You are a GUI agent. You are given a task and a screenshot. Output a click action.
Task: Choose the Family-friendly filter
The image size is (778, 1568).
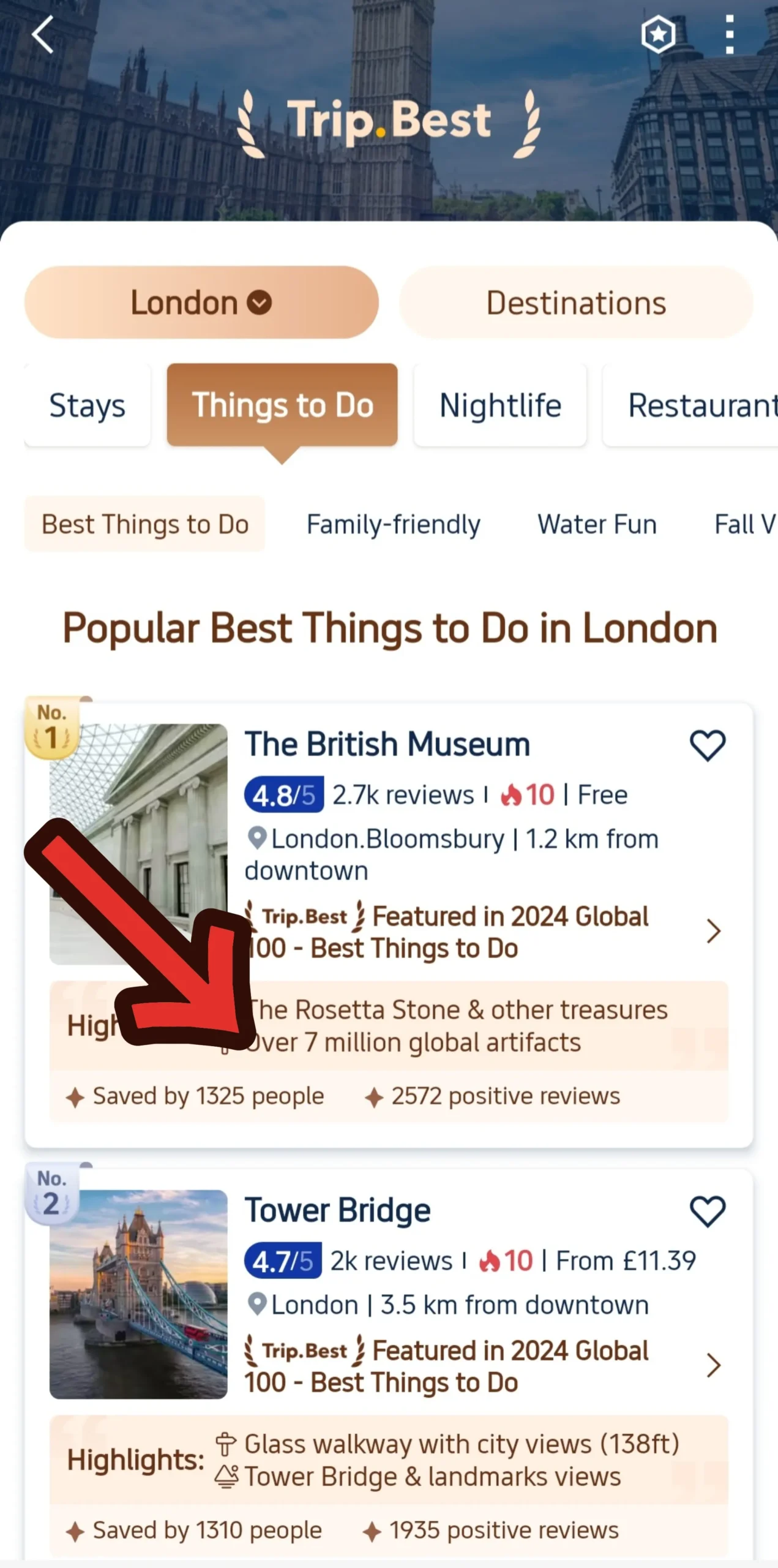(393, 524)
